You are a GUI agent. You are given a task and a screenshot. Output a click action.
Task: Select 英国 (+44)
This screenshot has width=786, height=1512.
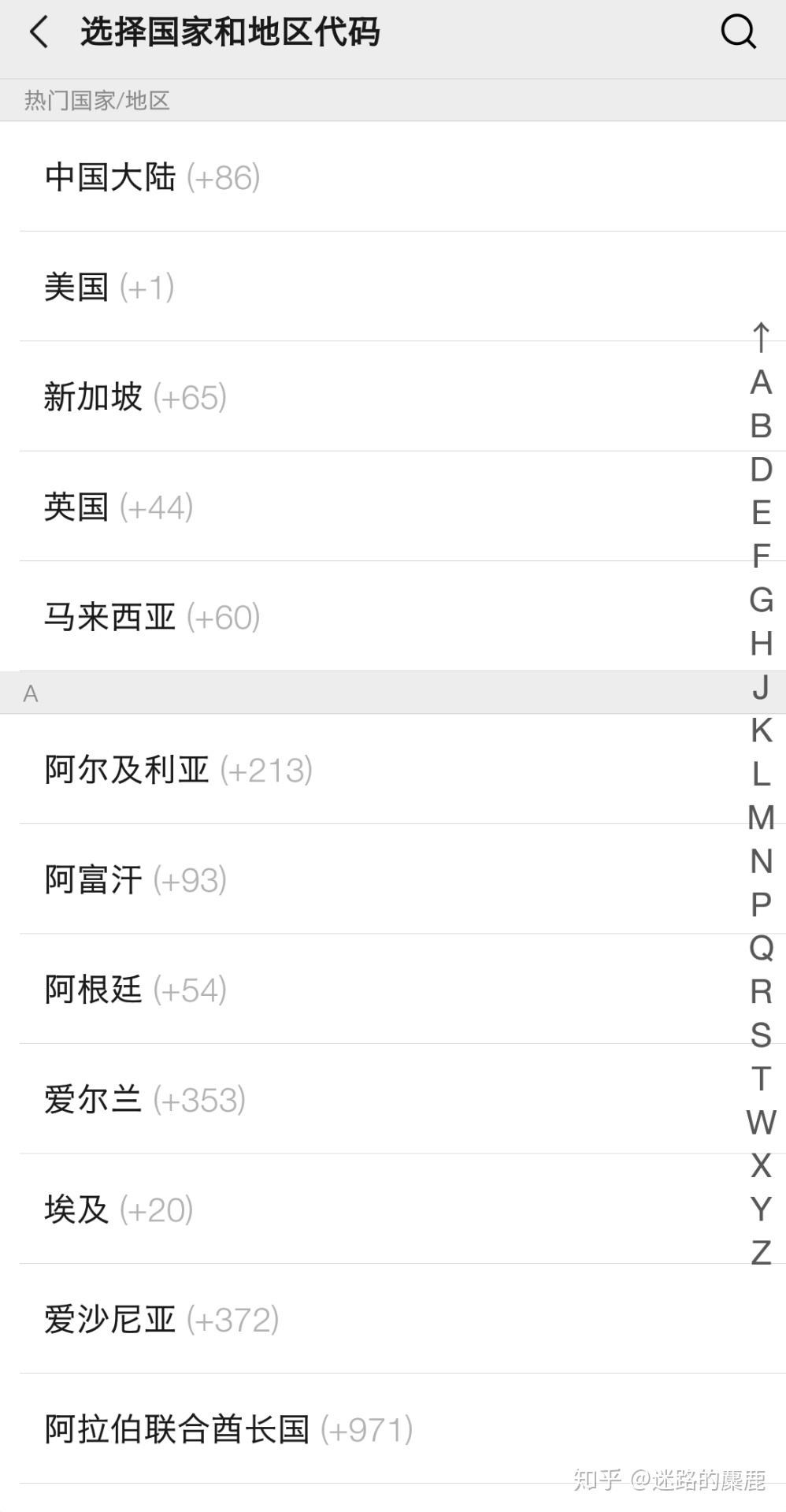118,507
